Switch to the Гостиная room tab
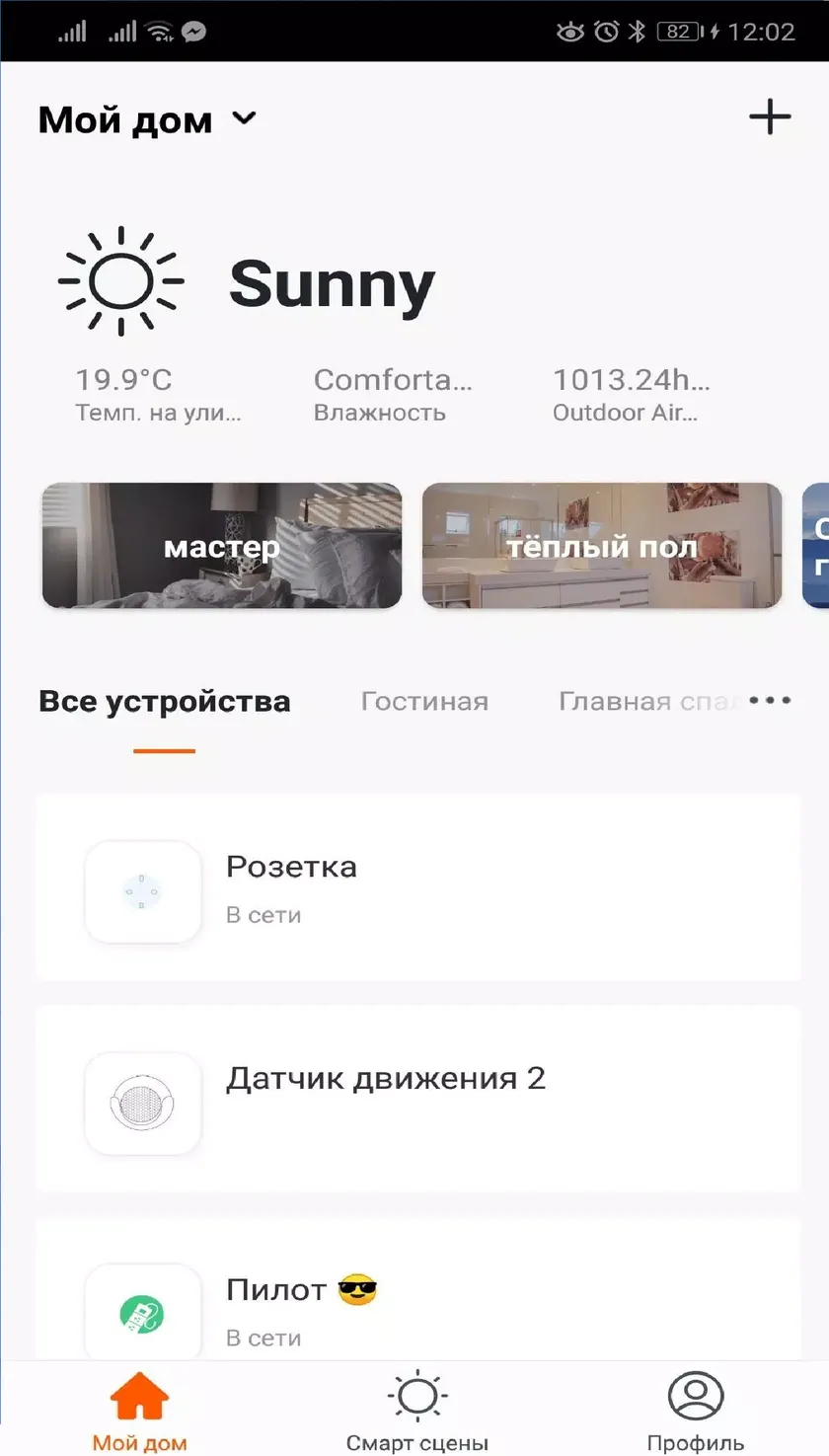 pyautogui.click(x=424, y=702)
